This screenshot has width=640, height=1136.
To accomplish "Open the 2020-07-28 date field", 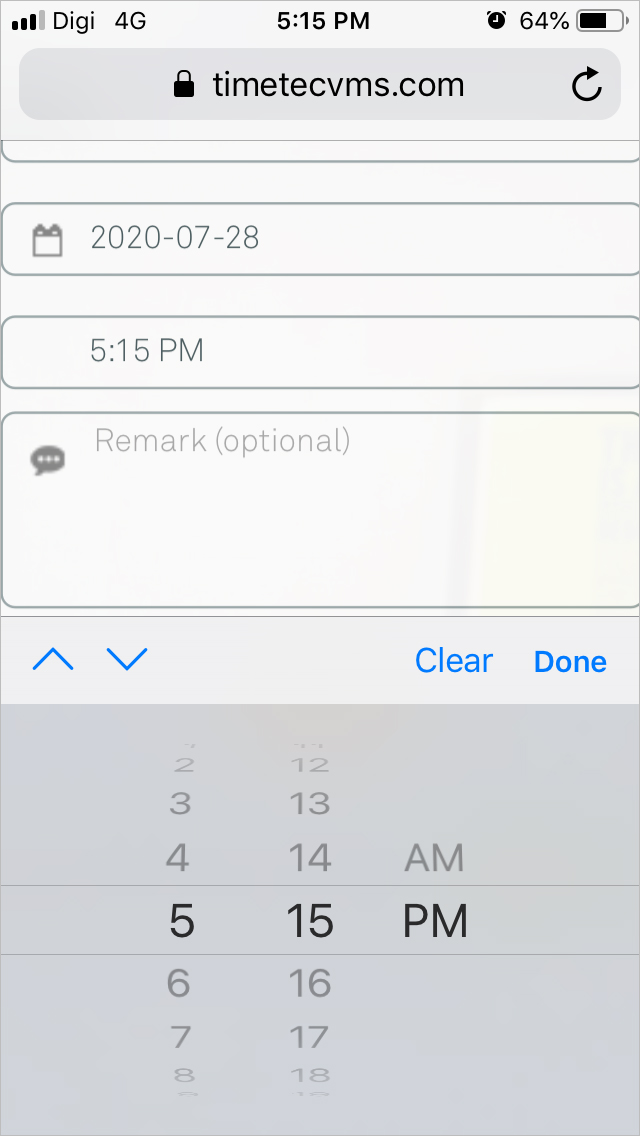I will [320, 239].
